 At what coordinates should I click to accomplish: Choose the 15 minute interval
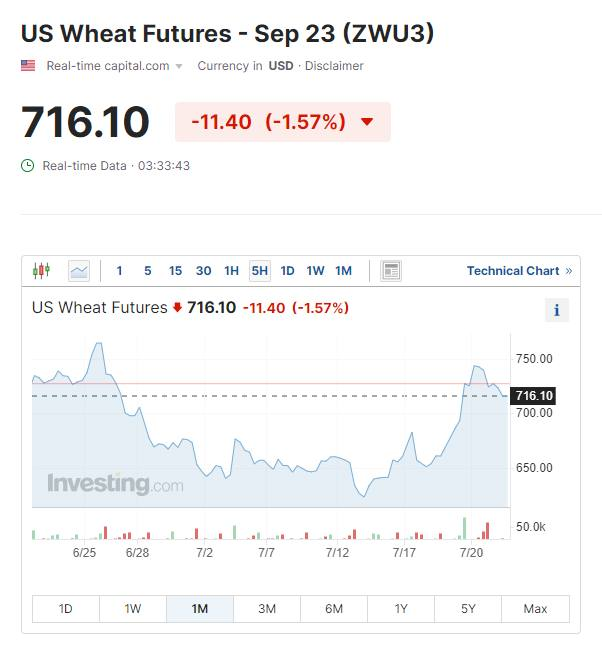(x=175, y=271)
